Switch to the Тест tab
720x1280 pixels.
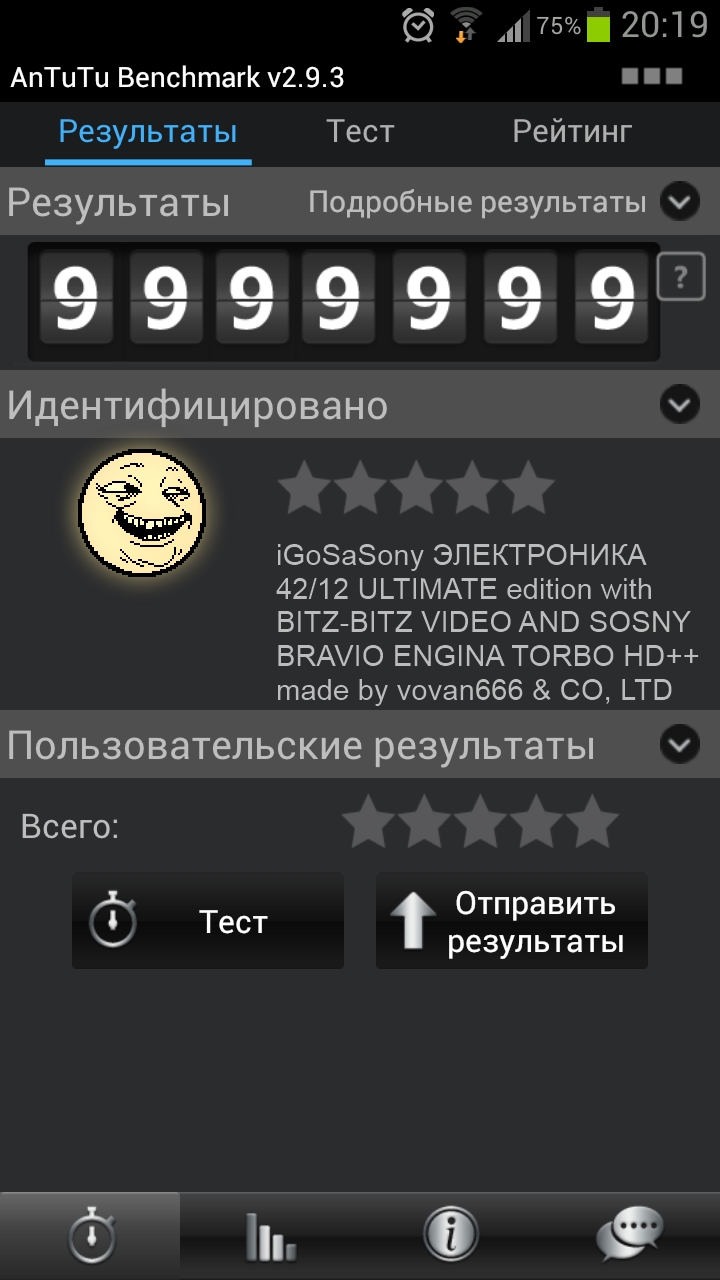point(360,132)
